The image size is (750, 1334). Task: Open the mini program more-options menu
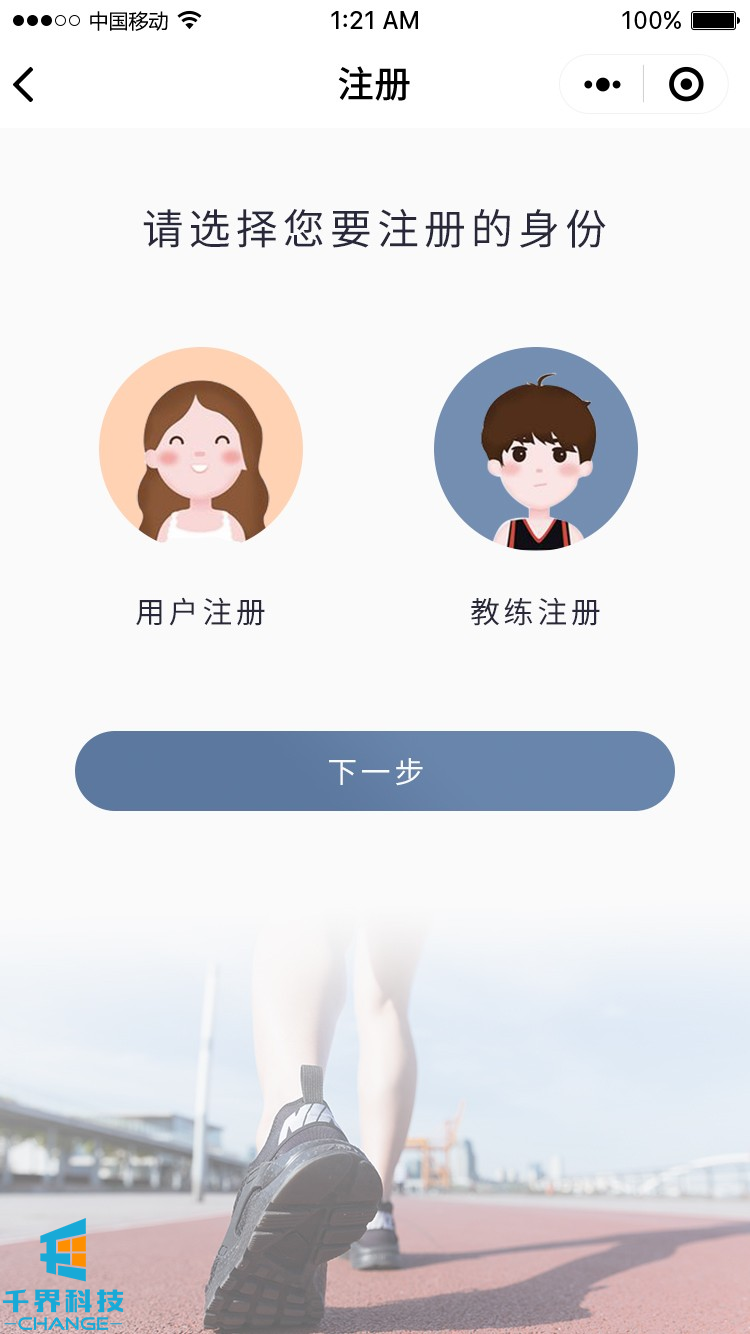[602, 85]
